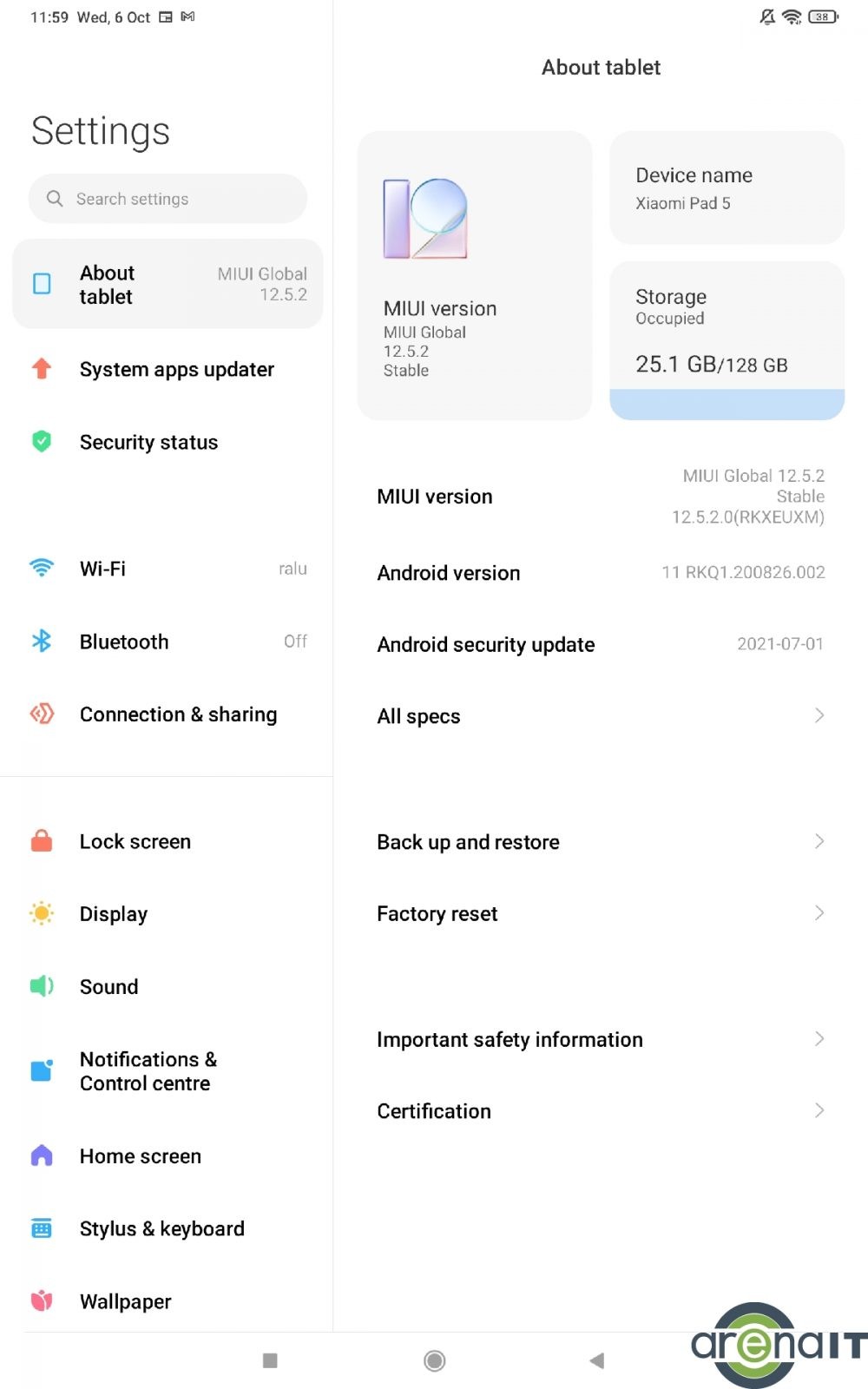Open System apps updater
Screen dimensions: 868x1389
pyautogui.click(x=176, y=370)
